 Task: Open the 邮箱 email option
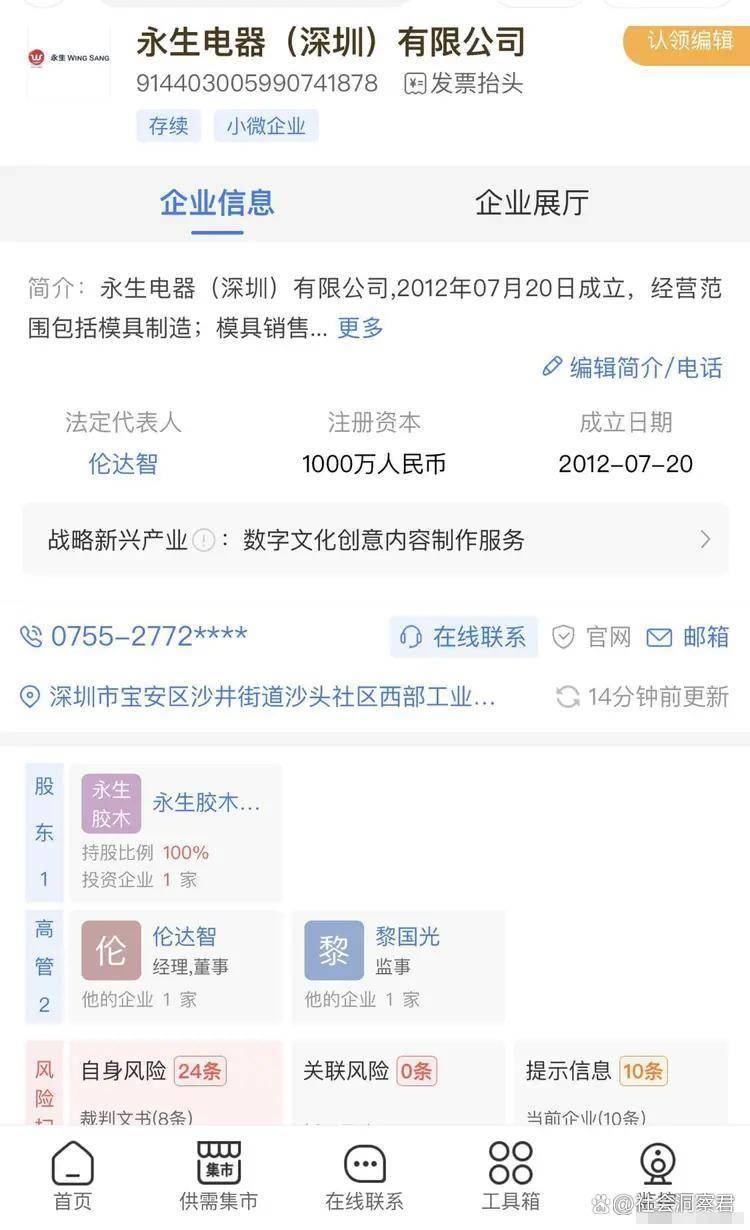pyautogui.click(x=688, y=637)
